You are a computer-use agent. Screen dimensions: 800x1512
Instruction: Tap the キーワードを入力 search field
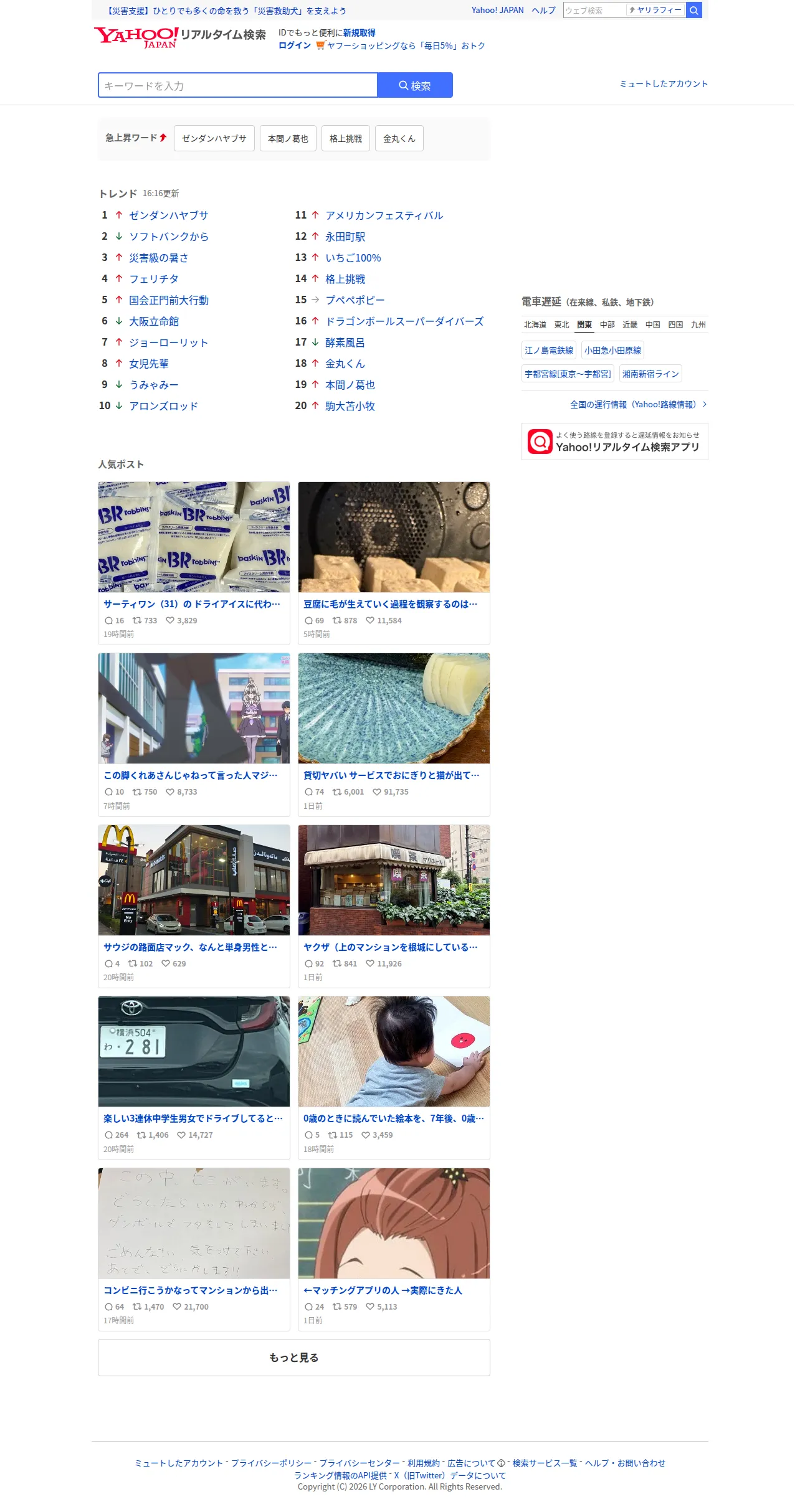coord(237,85)
